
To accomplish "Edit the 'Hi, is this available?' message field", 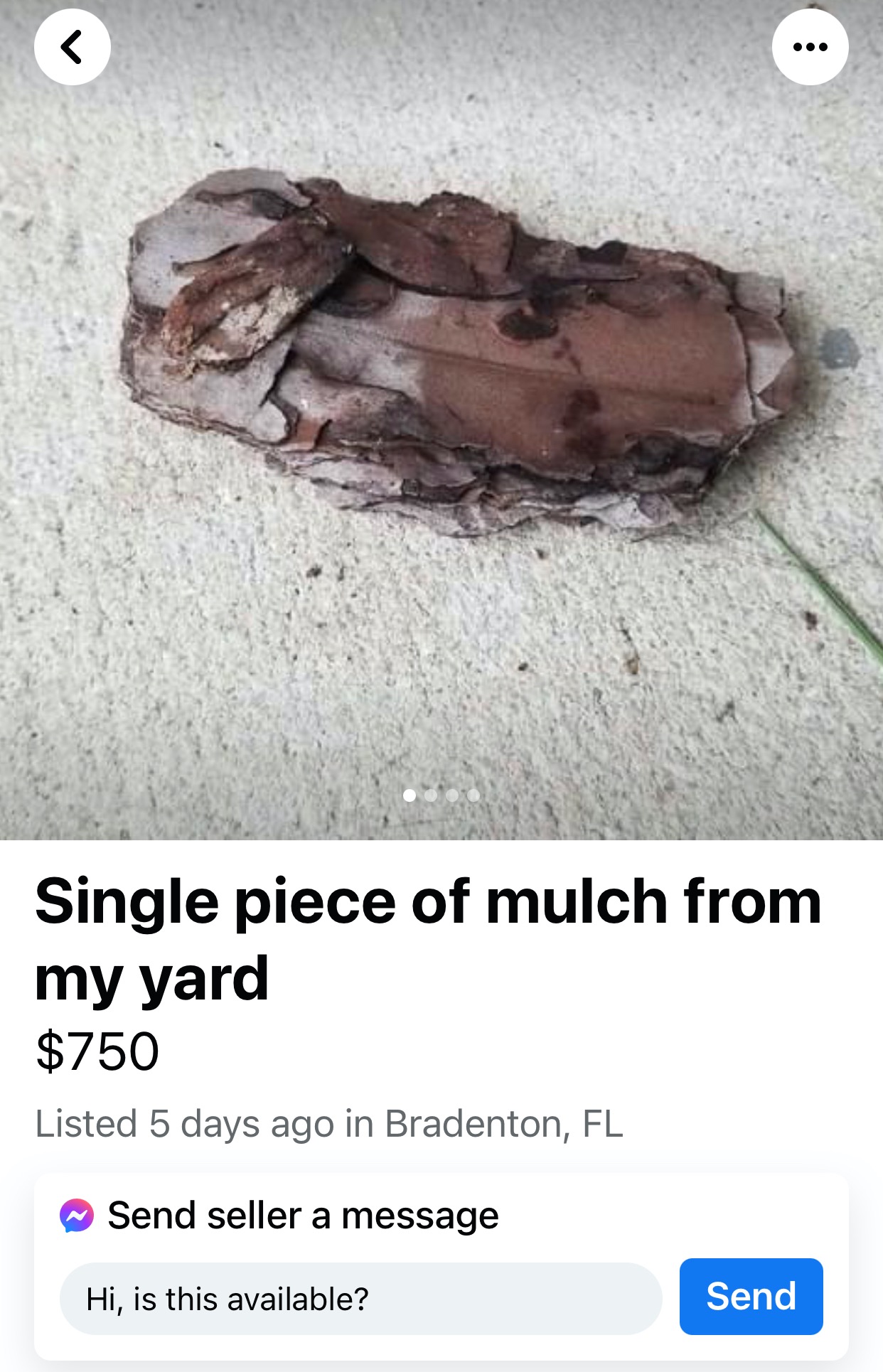I will coord(360,1299).
